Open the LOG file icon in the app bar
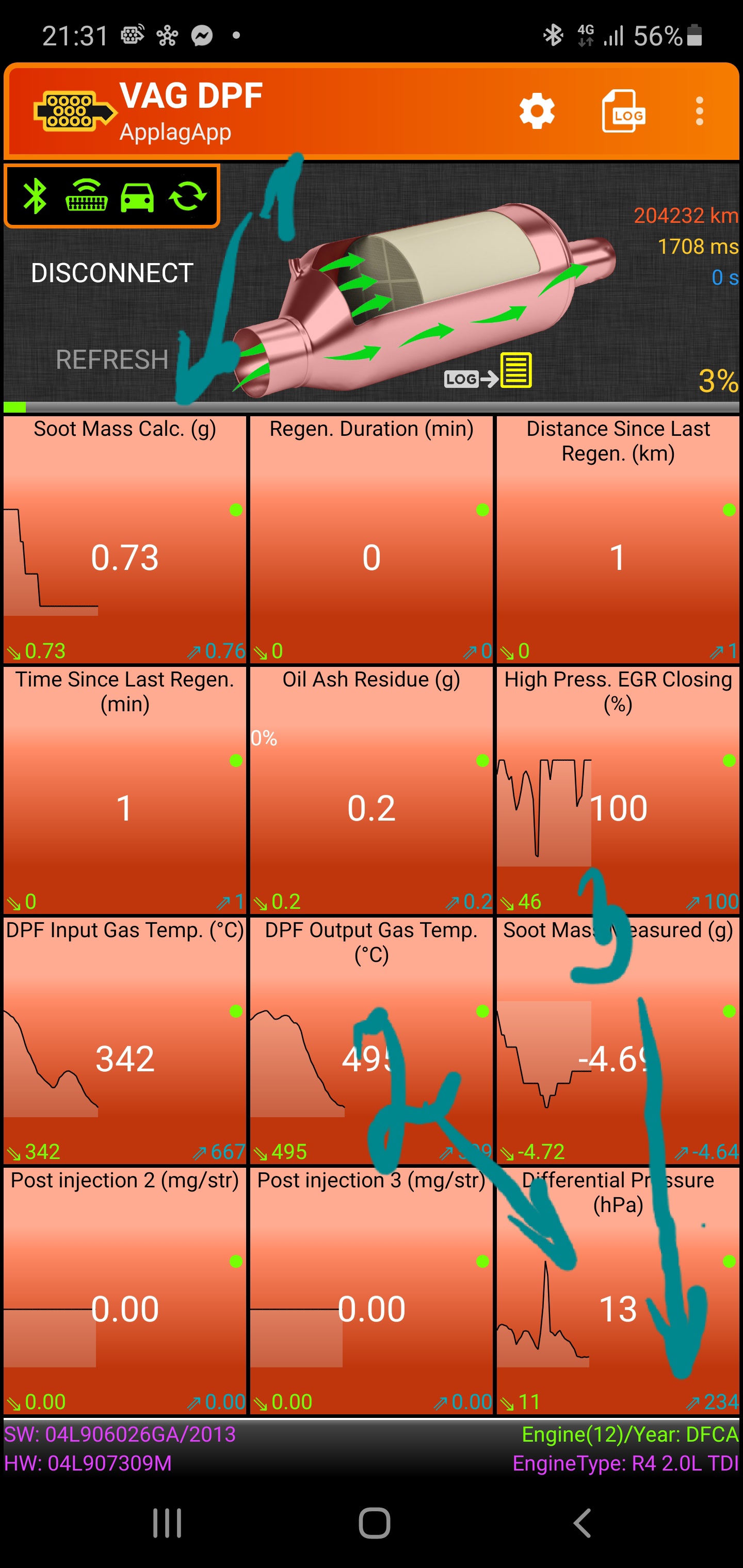Image resolution: width=743 pixels, height=1568 pixels. point(623,111)
